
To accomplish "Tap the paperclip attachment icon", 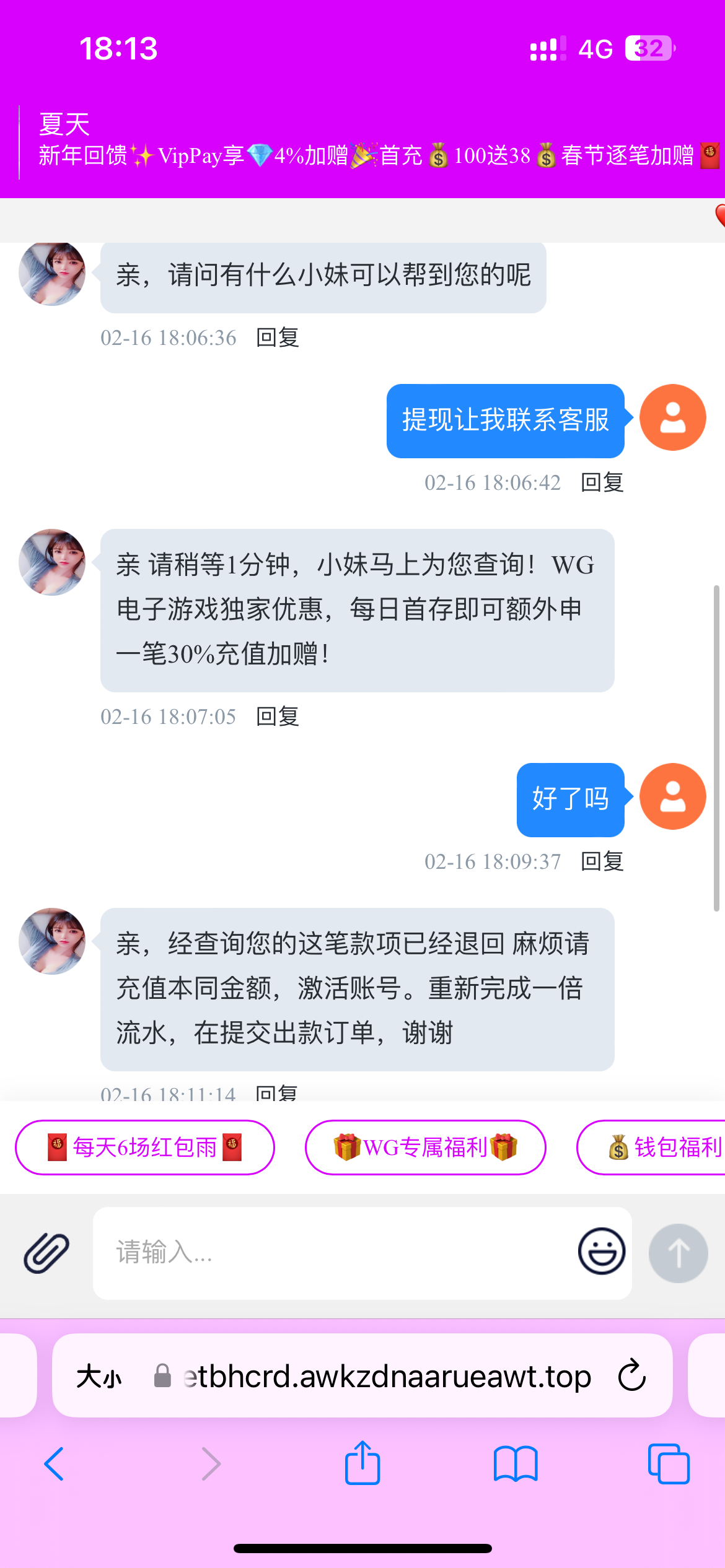I will click(x=46, y=1252).
